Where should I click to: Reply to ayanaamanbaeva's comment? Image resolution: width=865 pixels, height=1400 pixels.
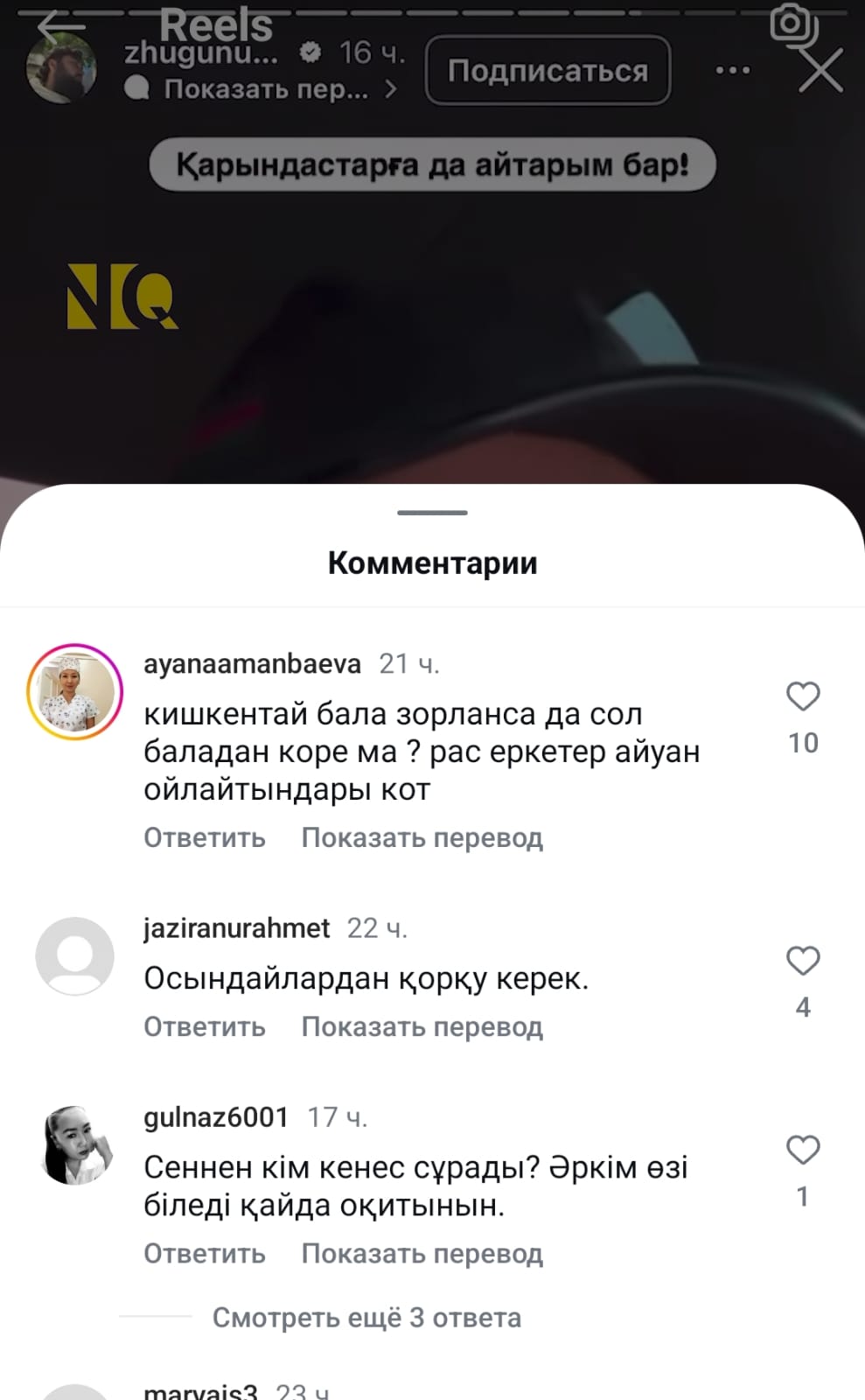pyautogui.click(x=205, y=837)
